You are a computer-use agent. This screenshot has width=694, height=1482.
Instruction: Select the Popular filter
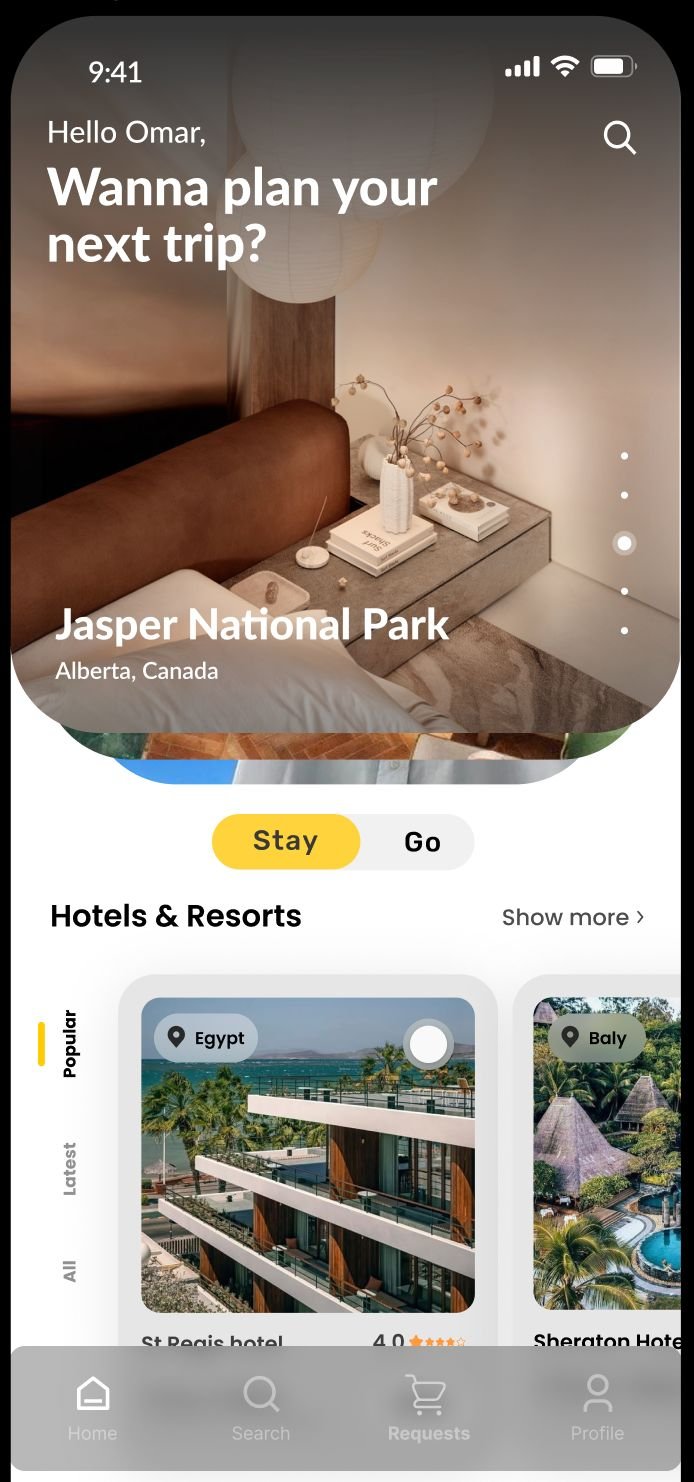pos(69,1043)
